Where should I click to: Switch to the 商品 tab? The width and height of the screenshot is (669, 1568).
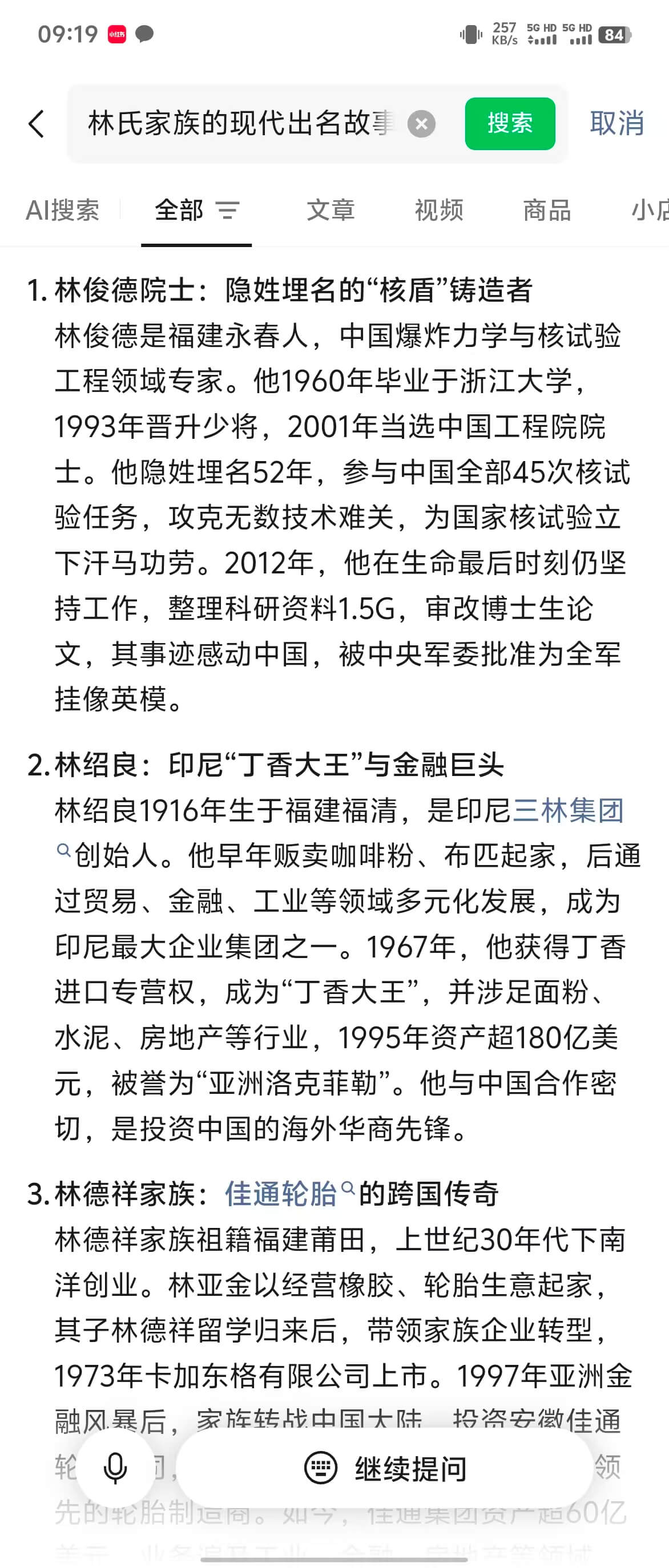547,210
